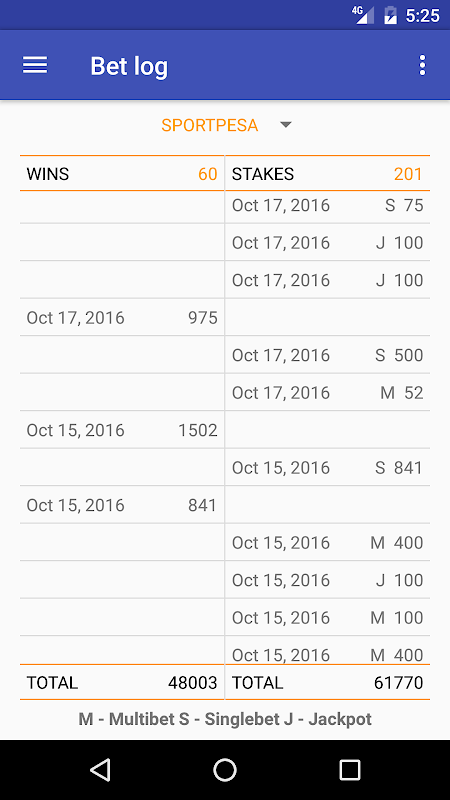Expand the SPORTPESA bookmaker dropdown
Image resolution: width=450 pixels, height=800 pixels.
pyautogui.click(x=225, y=125)
